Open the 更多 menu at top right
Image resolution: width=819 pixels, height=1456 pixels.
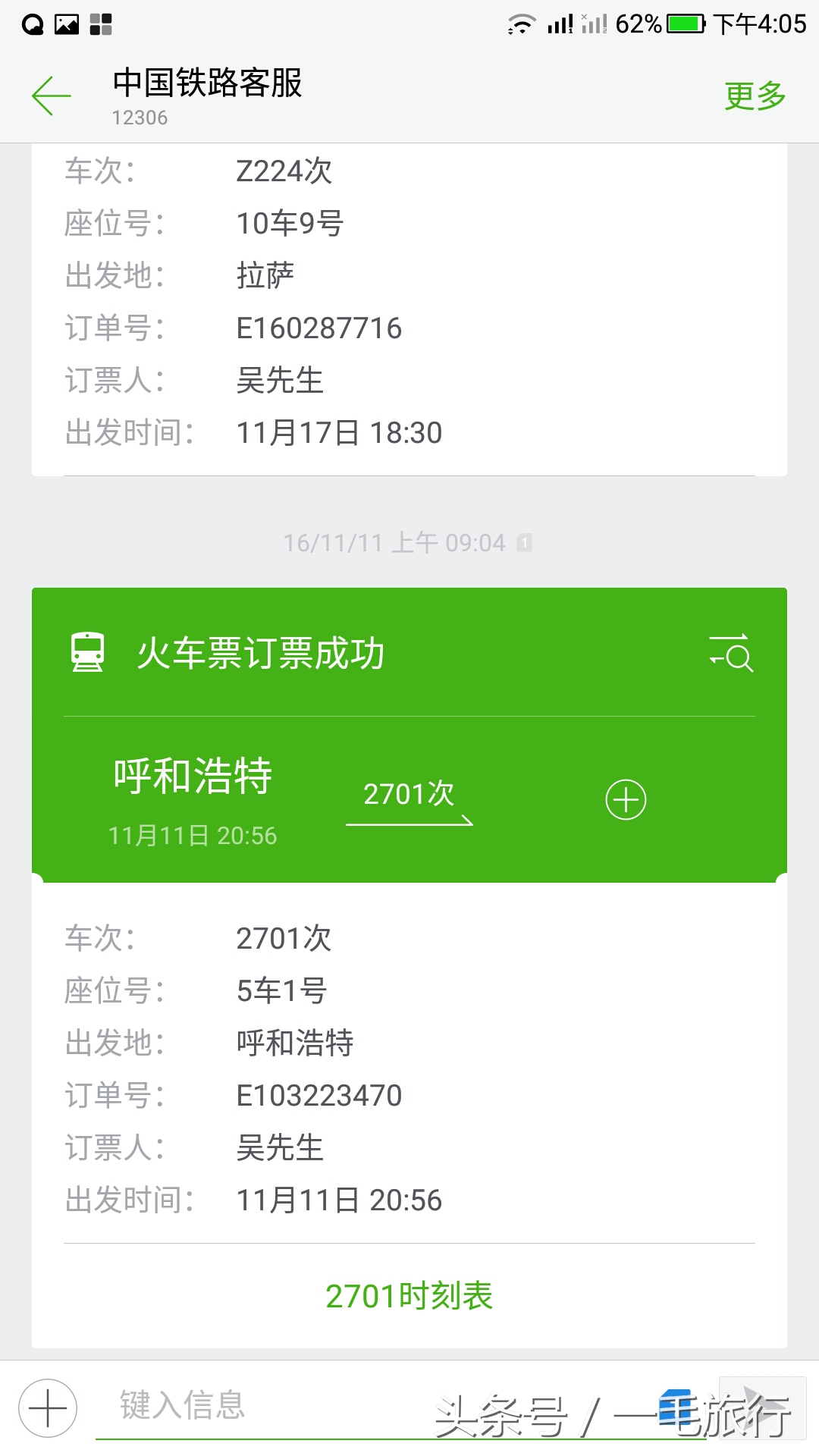tap(753, 96)
